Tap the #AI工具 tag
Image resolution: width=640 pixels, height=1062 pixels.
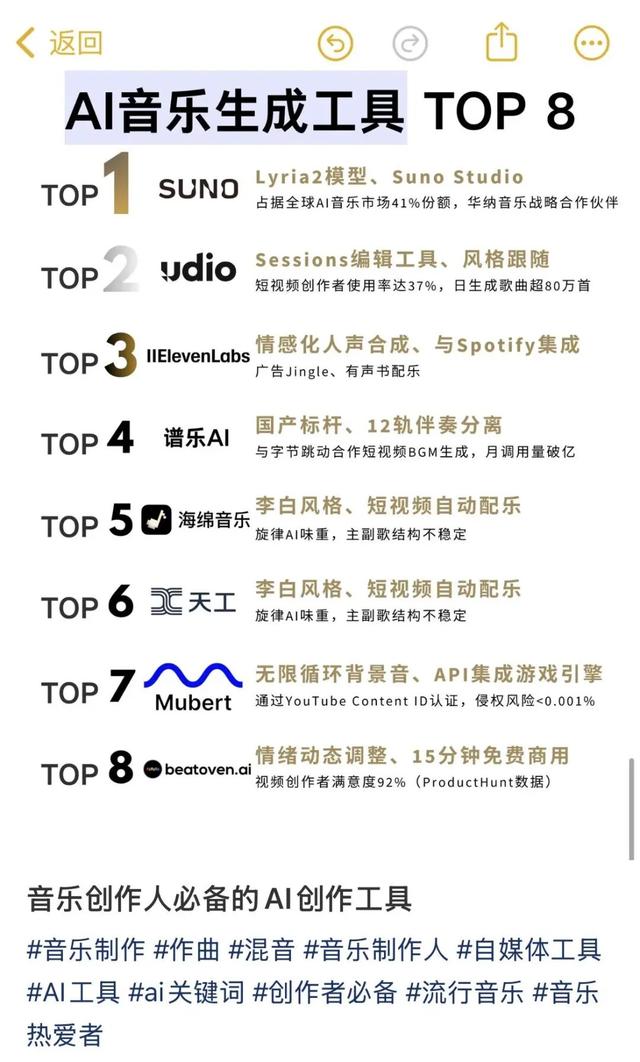(73, 992)
